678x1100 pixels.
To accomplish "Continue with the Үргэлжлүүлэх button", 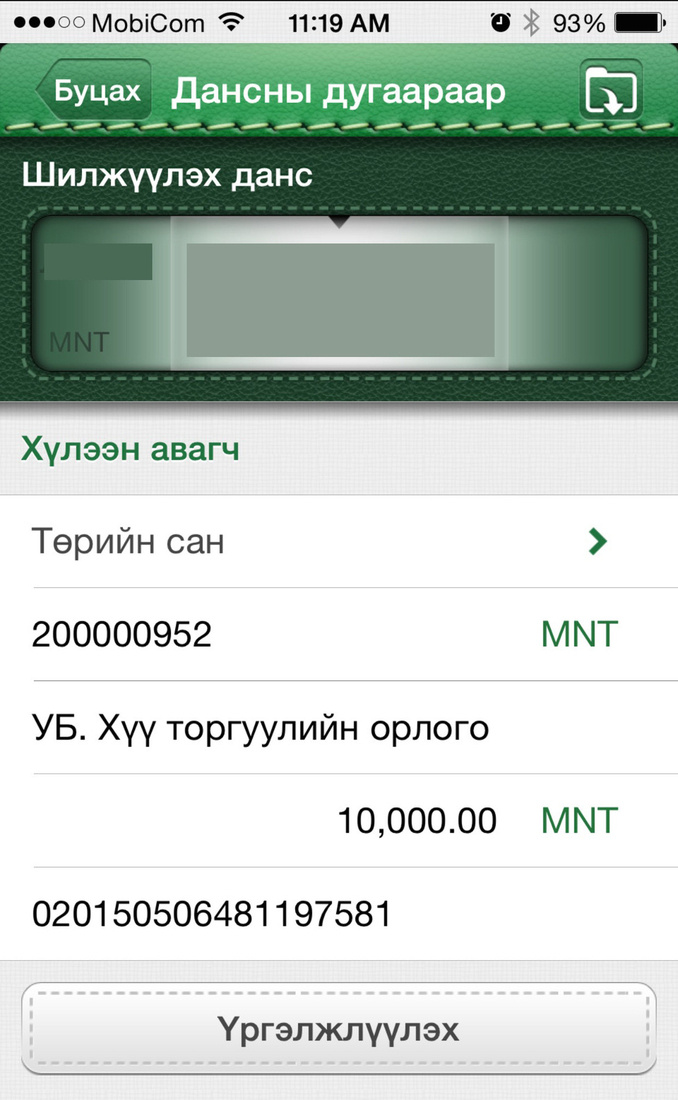I will (339, 1029).
